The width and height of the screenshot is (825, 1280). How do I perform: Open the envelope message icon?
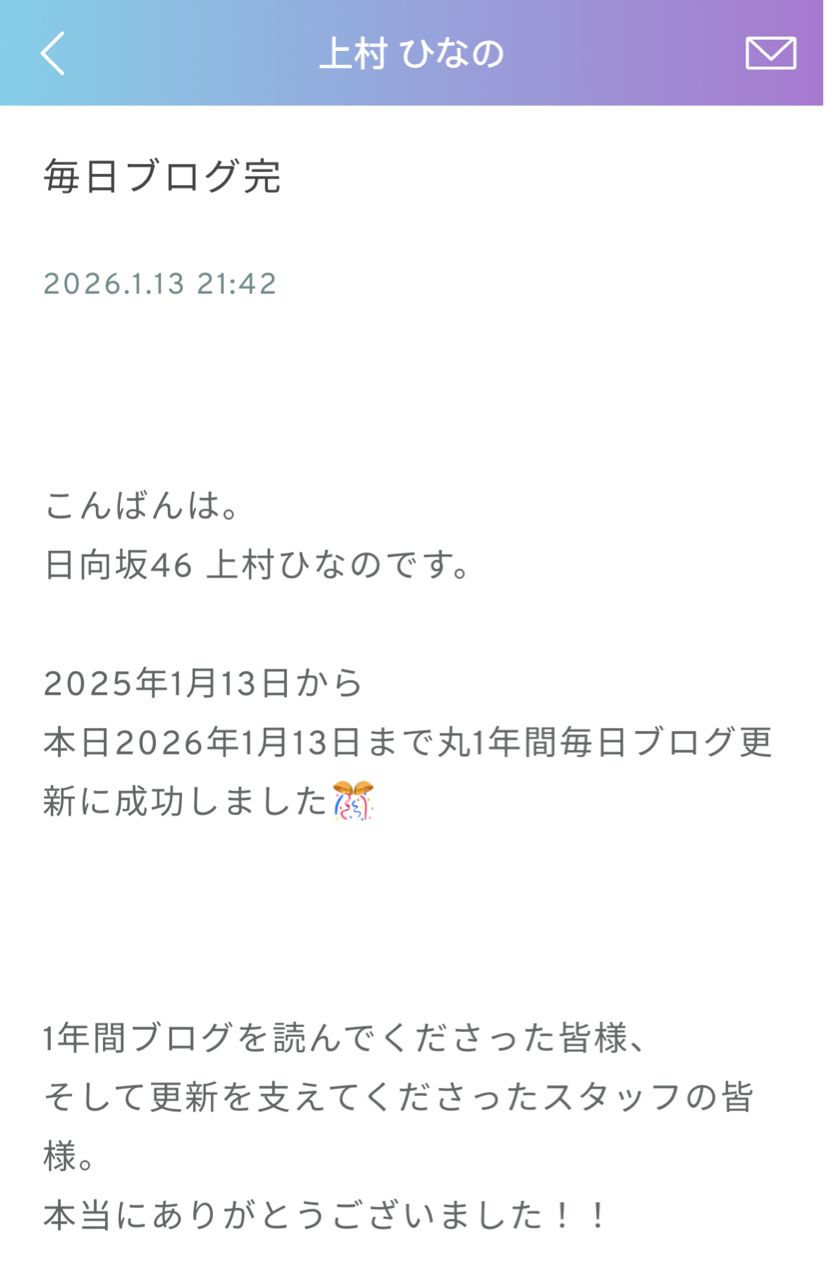[770, 53]
